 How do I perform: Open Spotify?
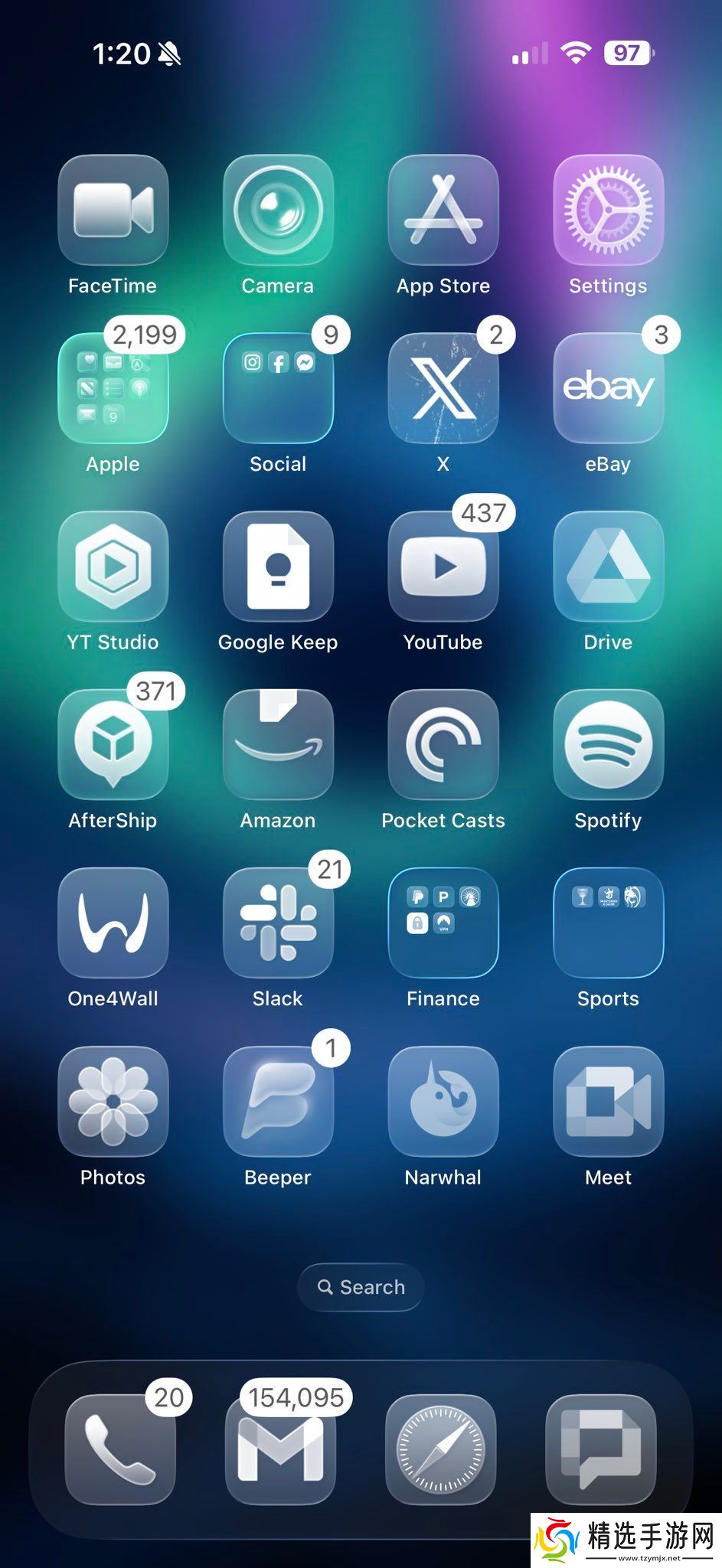coord(608,745)
